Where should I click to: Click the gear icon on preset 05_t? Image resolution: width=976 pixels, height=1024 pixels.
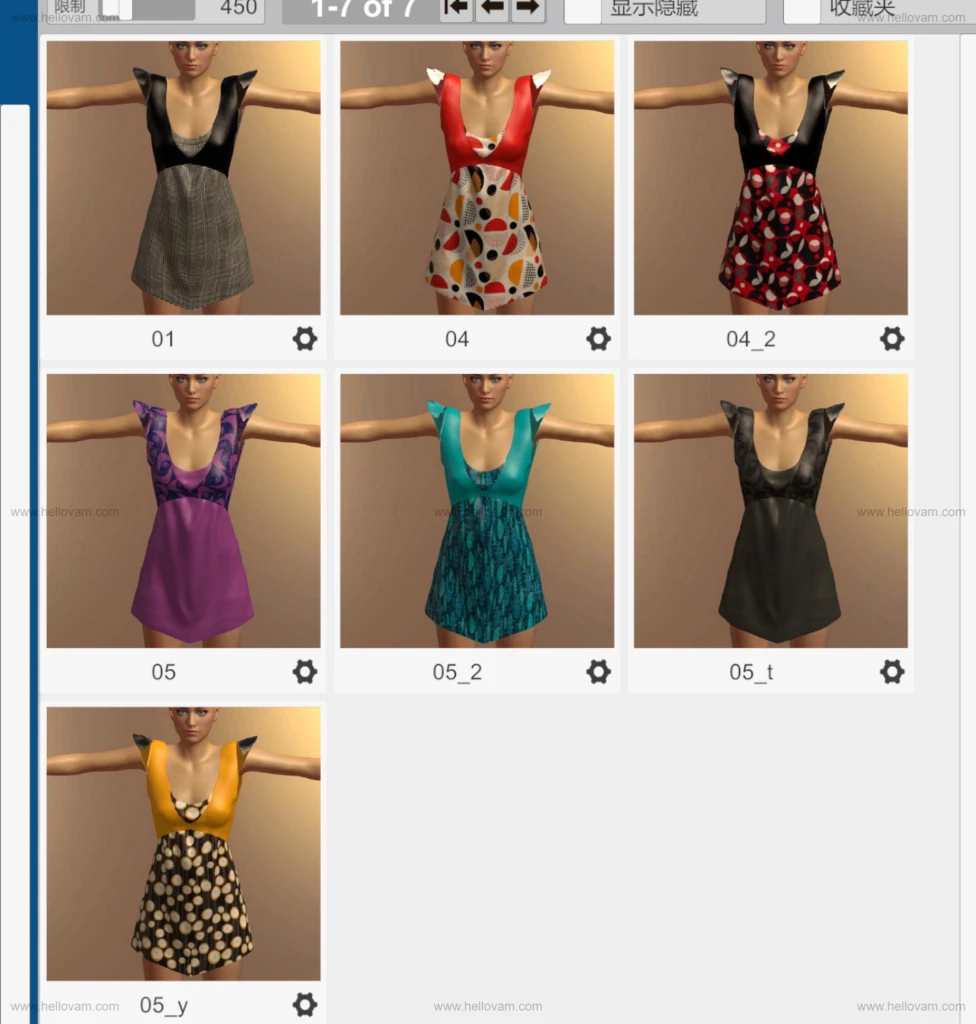(891, 672)
